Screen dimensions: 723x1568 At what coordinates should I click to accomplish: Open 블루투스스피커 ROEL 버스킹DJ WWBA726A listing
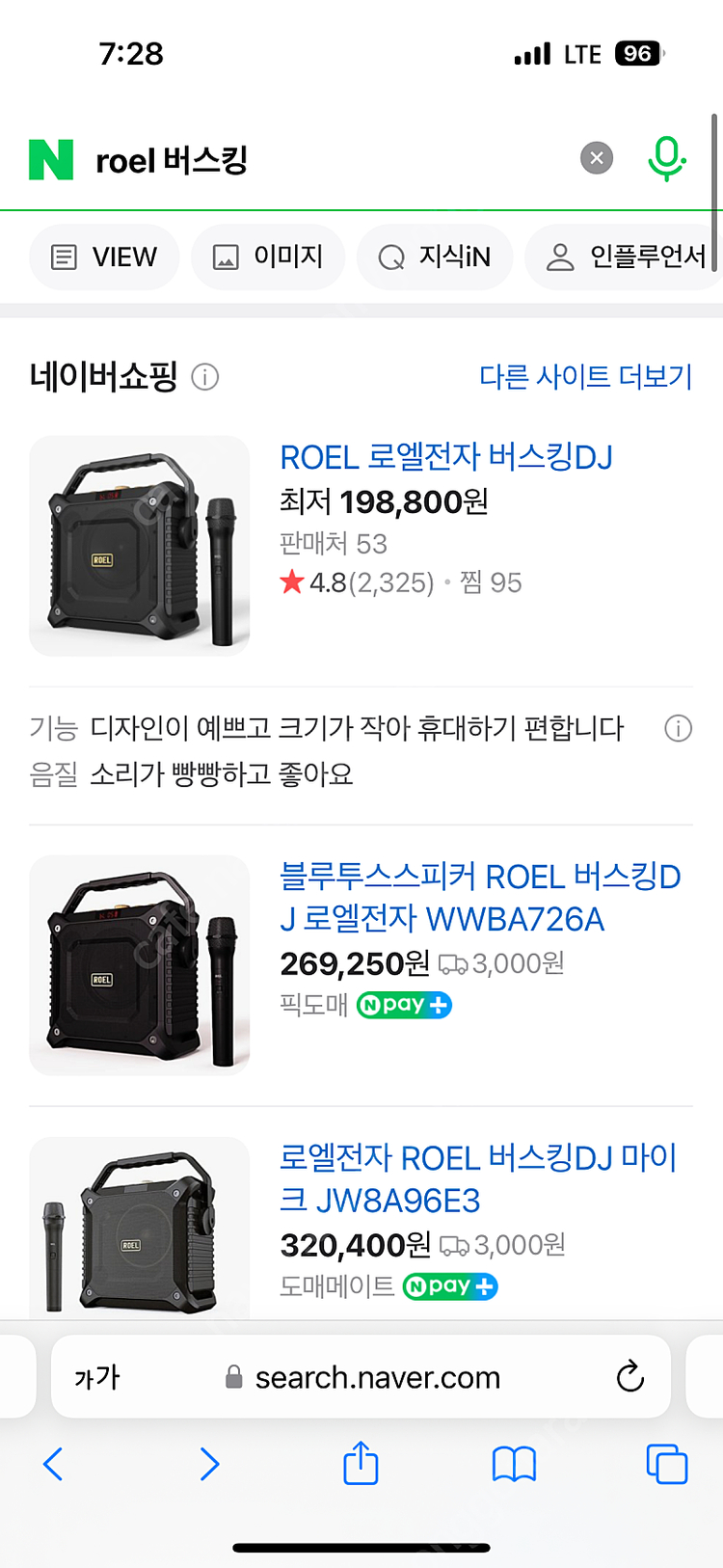(x=480, y=898)
